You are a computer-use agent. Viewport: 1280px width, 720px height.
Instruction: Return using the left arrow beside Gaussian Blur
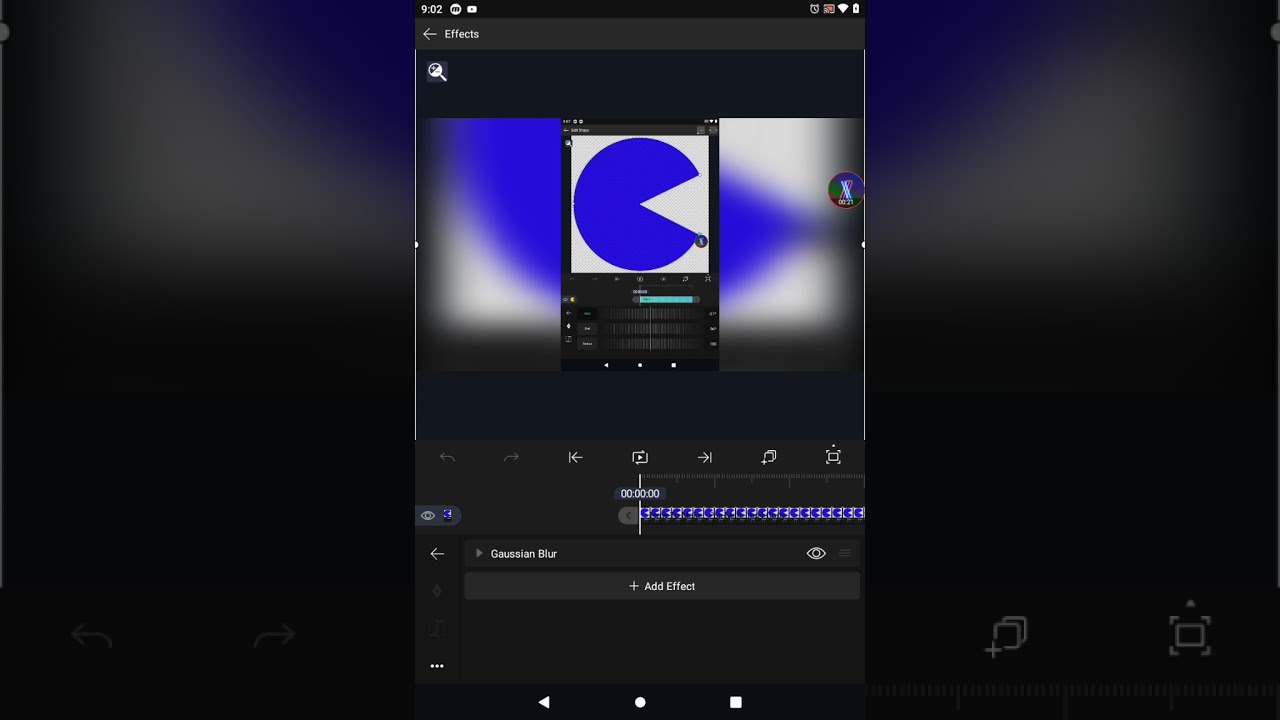[x=437, y=554]
